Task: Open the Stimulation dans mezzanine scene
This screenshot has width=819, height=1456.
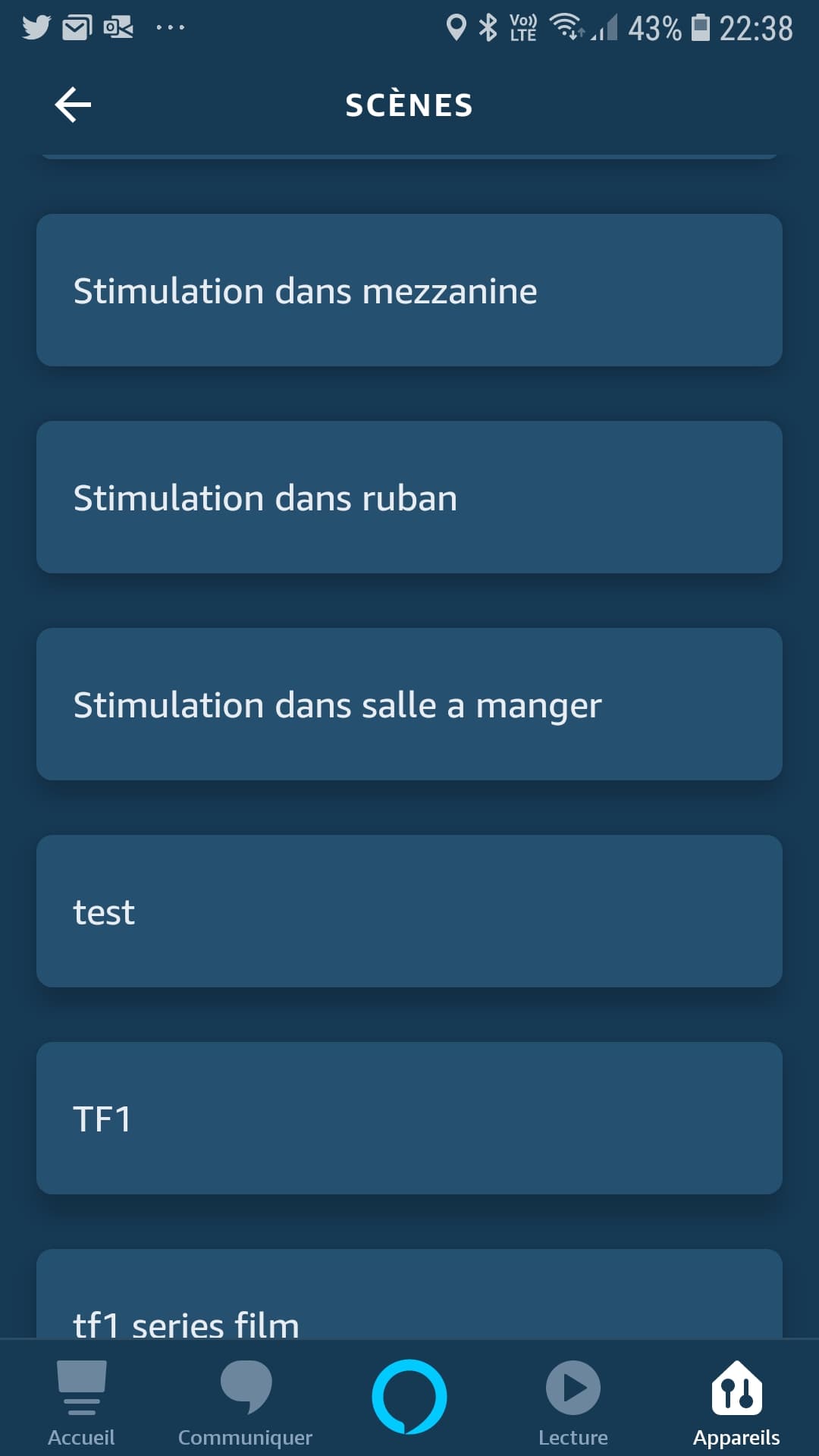Action: tap(409, 290)
